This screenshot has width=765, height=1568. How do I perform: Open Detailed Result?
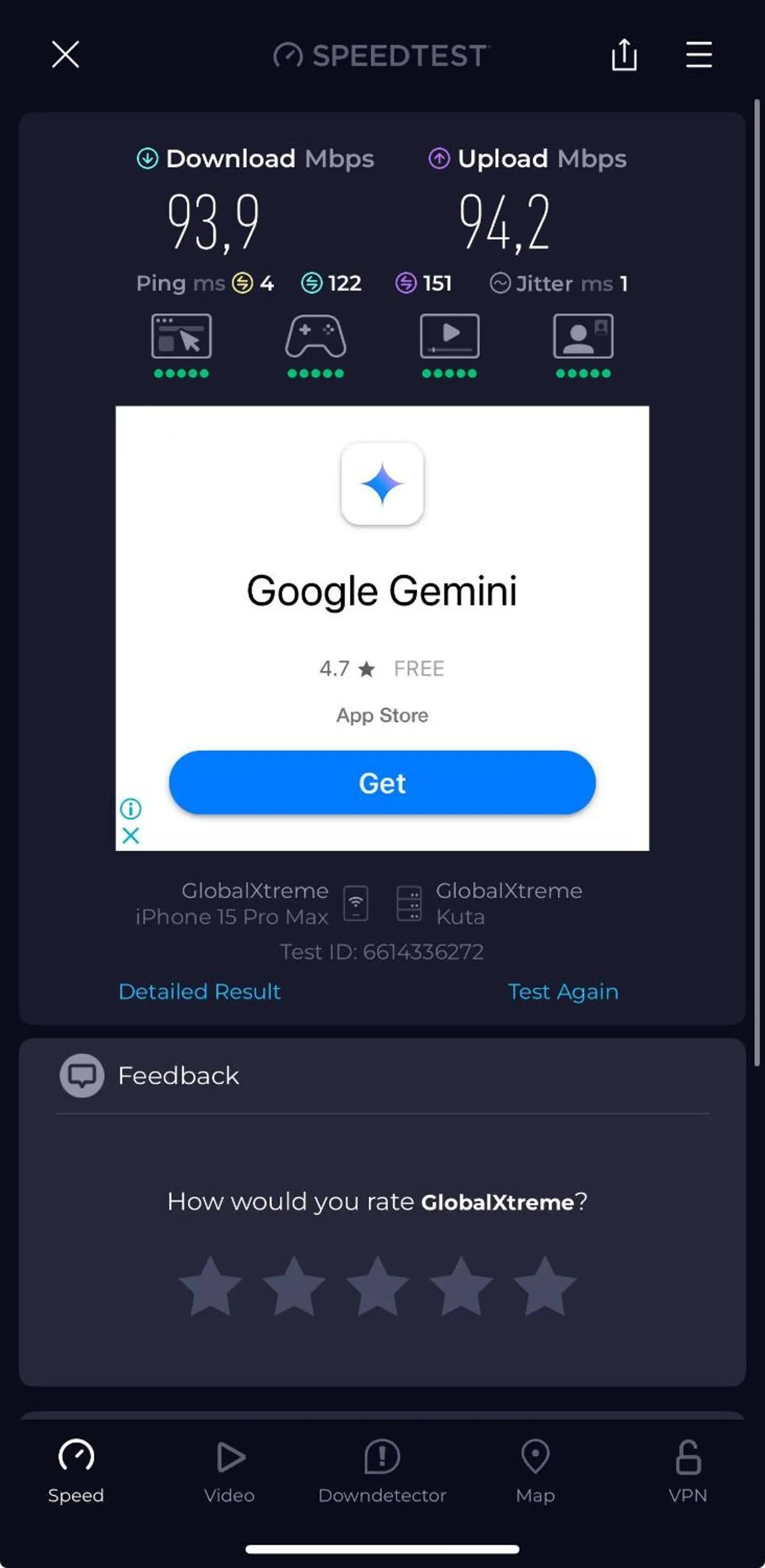coord(200,991)
